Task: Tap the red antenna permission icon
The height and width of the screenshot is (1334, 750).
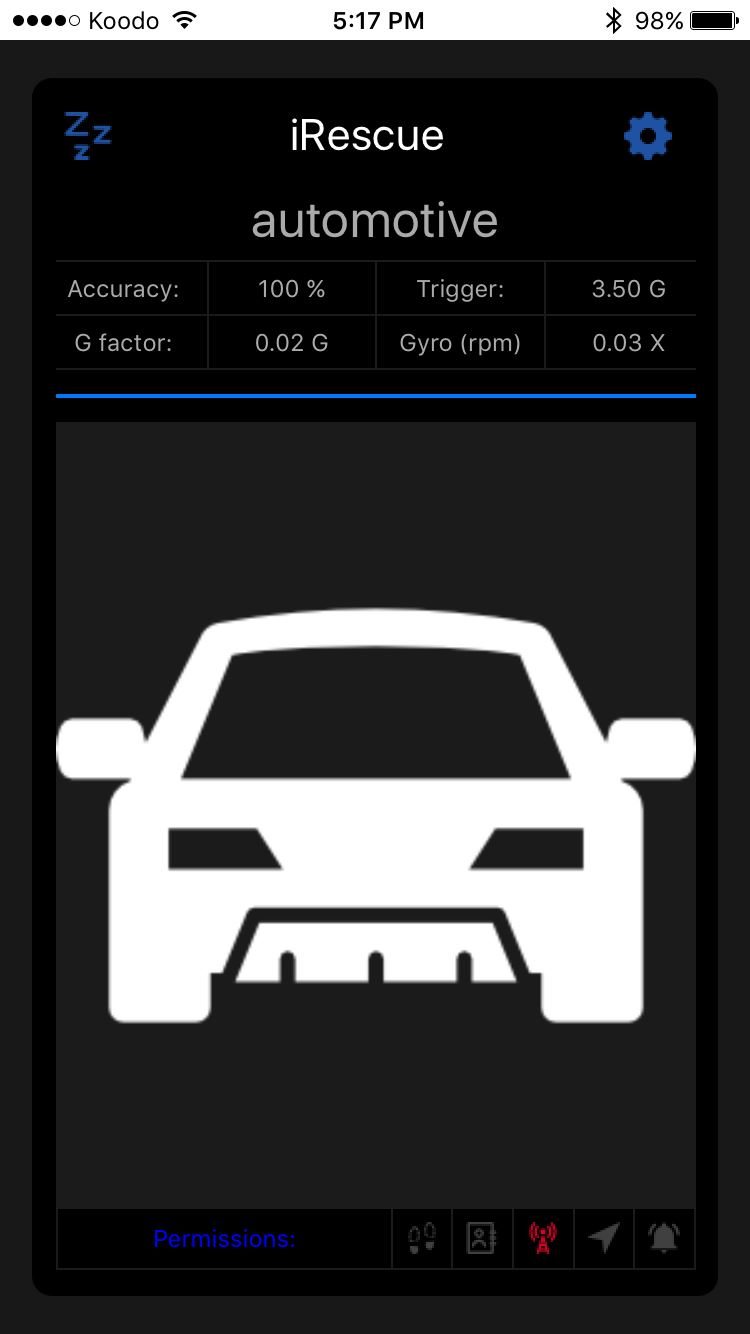Action: coord(543,1238)
